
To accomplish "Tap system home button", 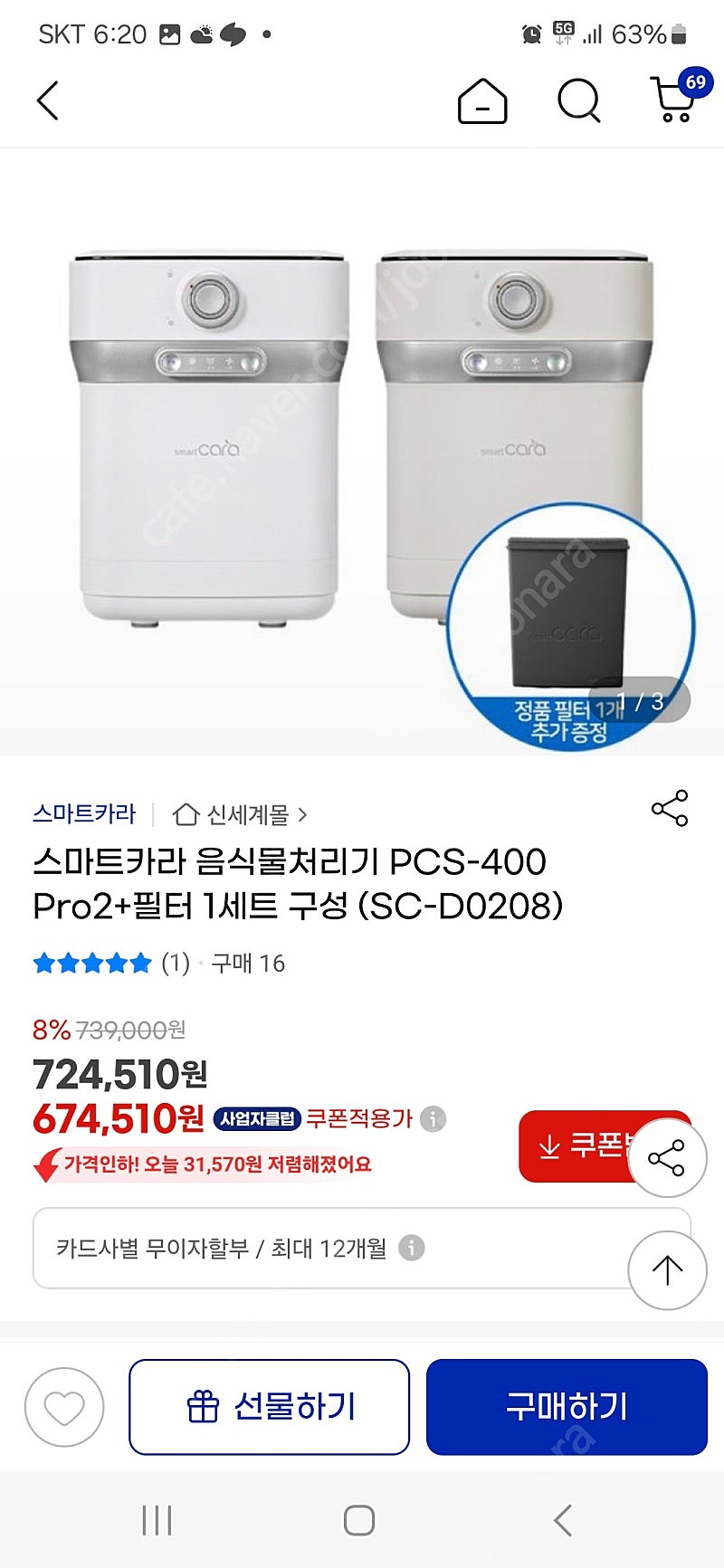I will coord(359,1520).
